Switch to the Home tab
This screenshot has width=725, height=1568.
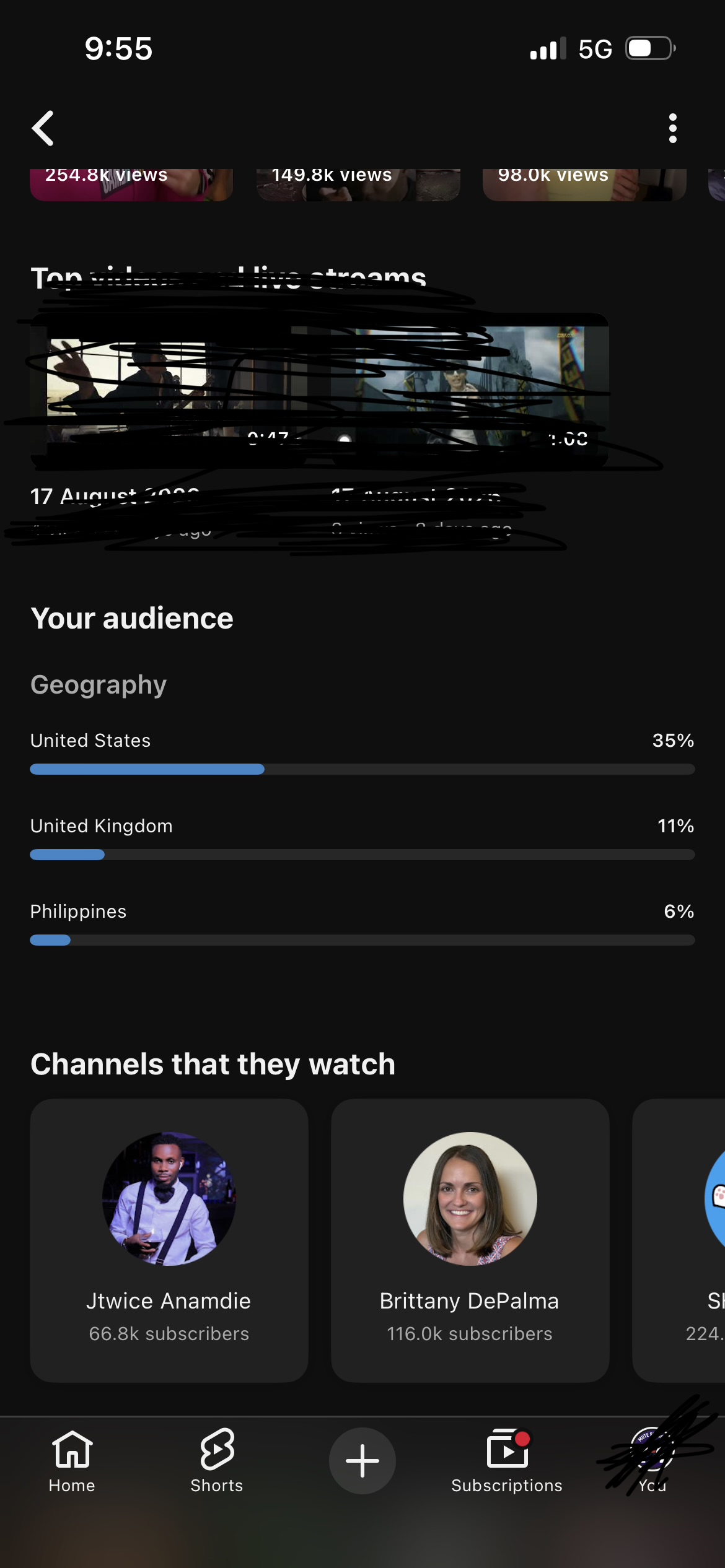[x=72, y=1461]
